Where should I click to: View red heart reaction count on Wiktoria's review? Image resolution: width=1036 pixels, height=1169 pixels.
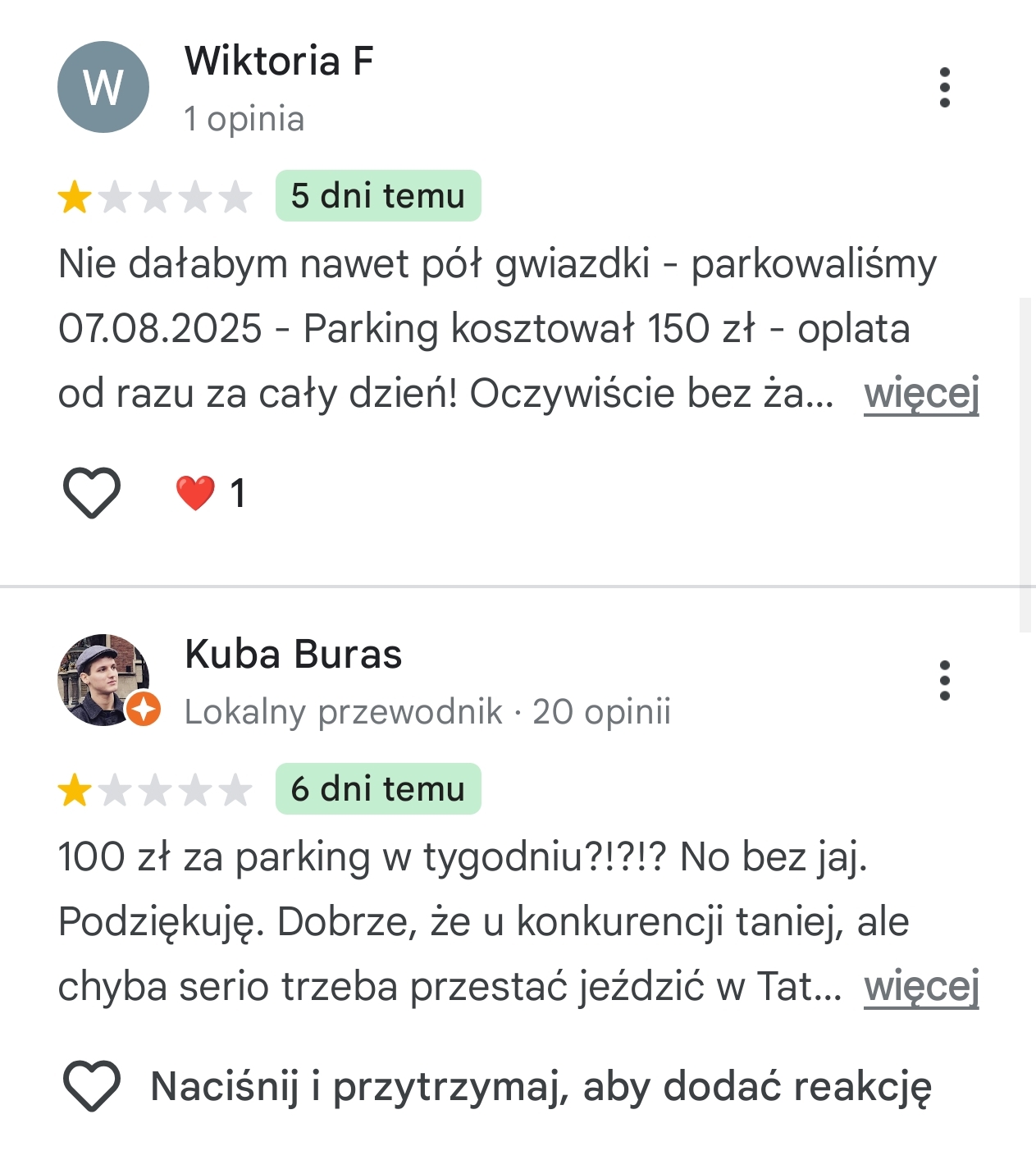click(x=211, y=493)
